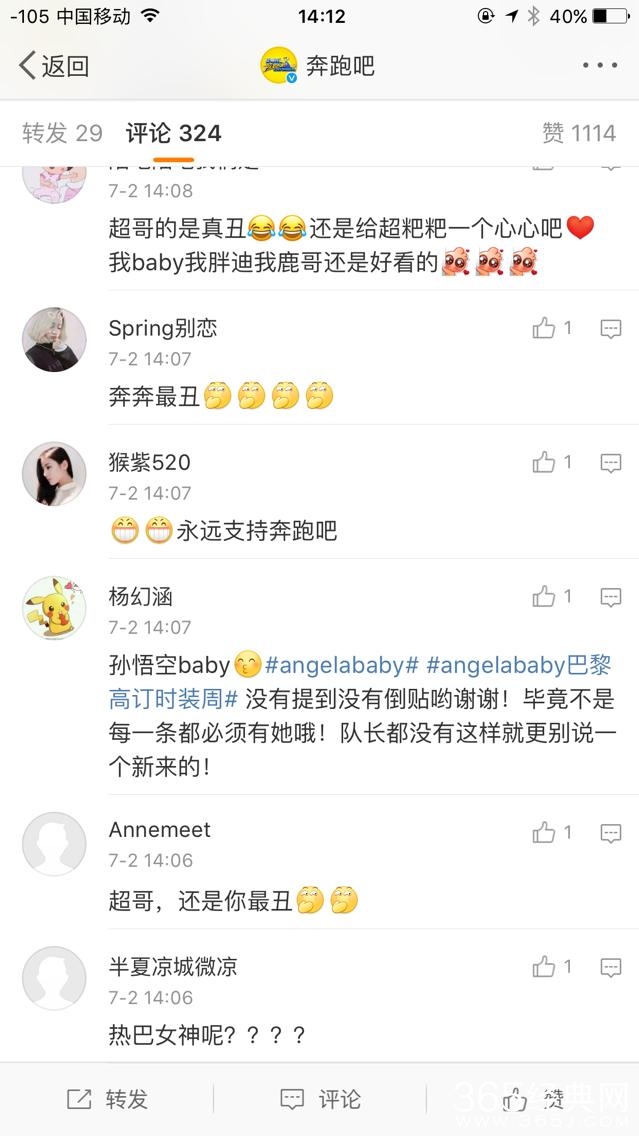Screen dimensions: 639x1136
Task: Reply to the comment by Annemeet
Action: click(x=611, y=832)
